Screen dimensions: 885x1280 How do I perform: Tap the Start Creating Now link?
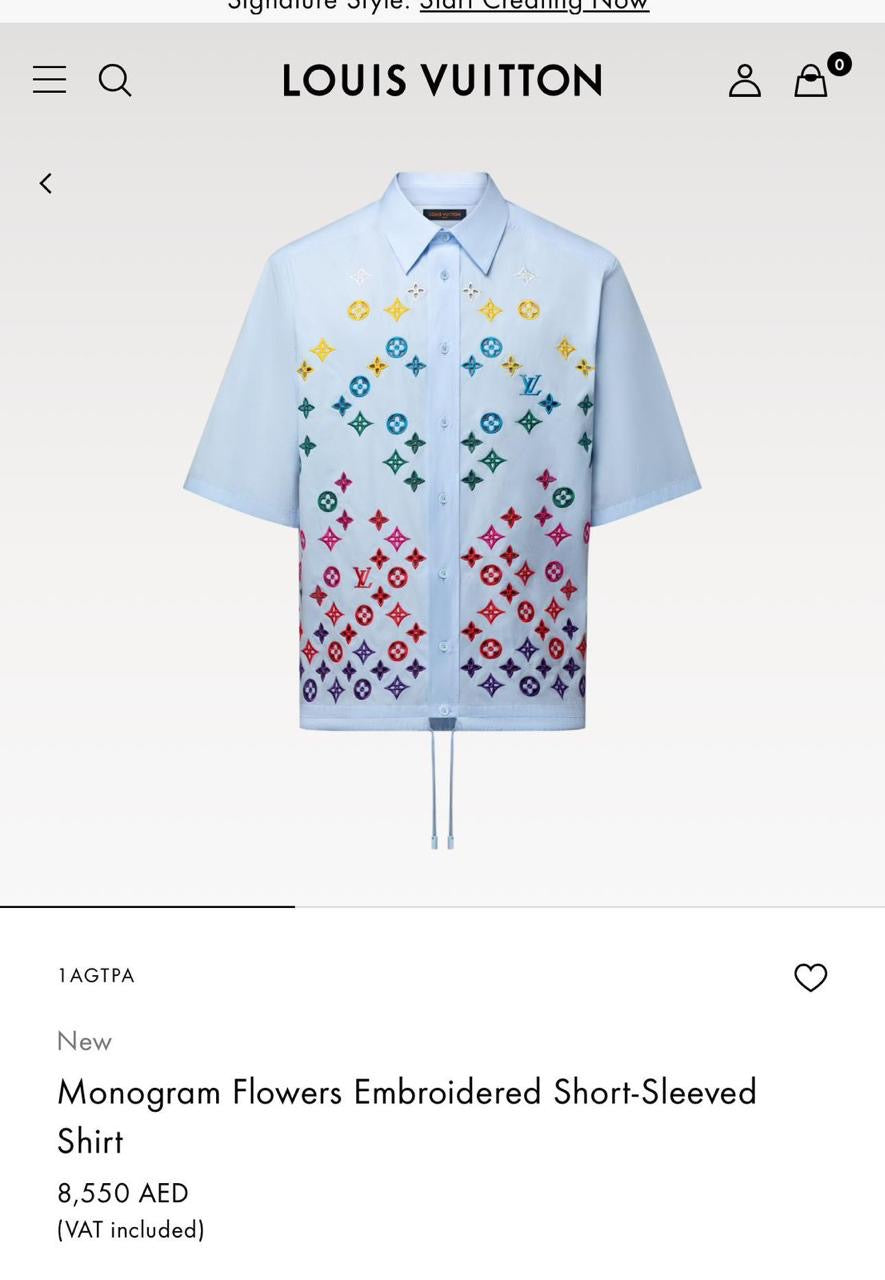[x=534, y=6]
